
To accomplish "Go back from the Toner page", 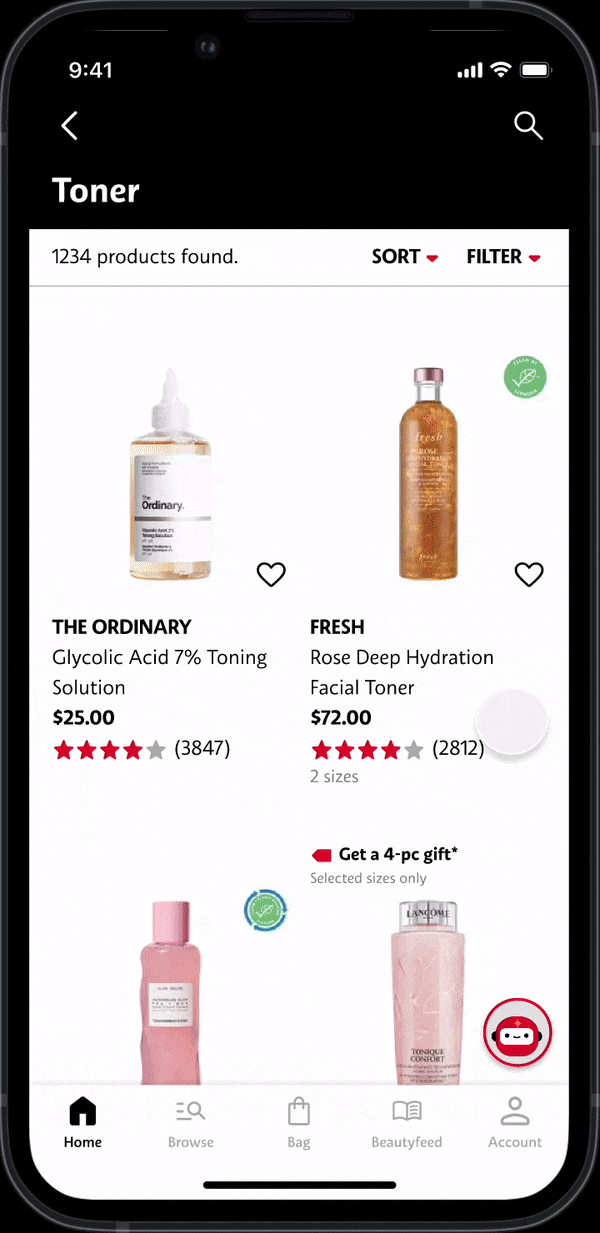I will click(69, 126).
